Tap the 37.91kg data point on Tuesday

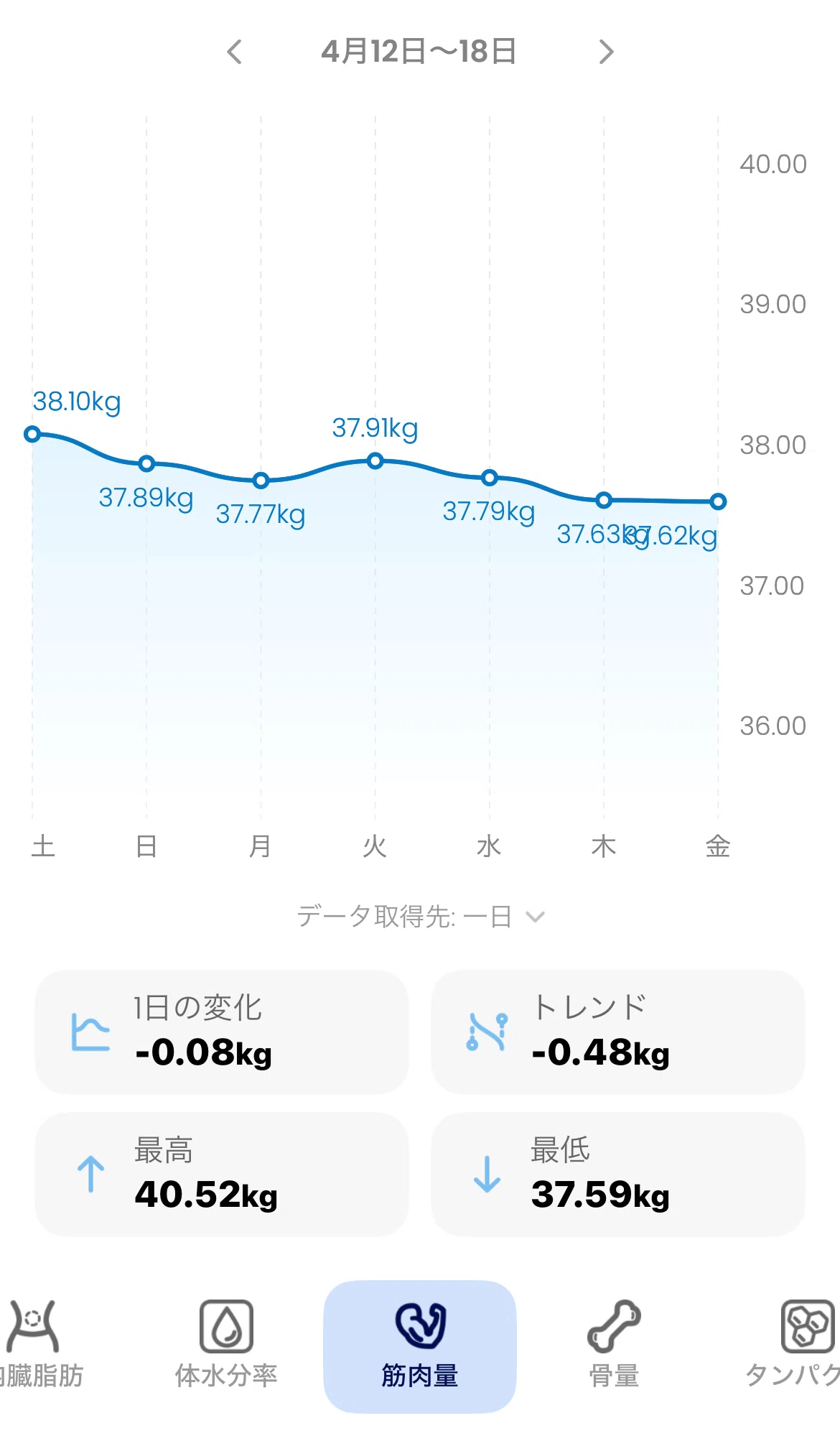coord(375,461)
